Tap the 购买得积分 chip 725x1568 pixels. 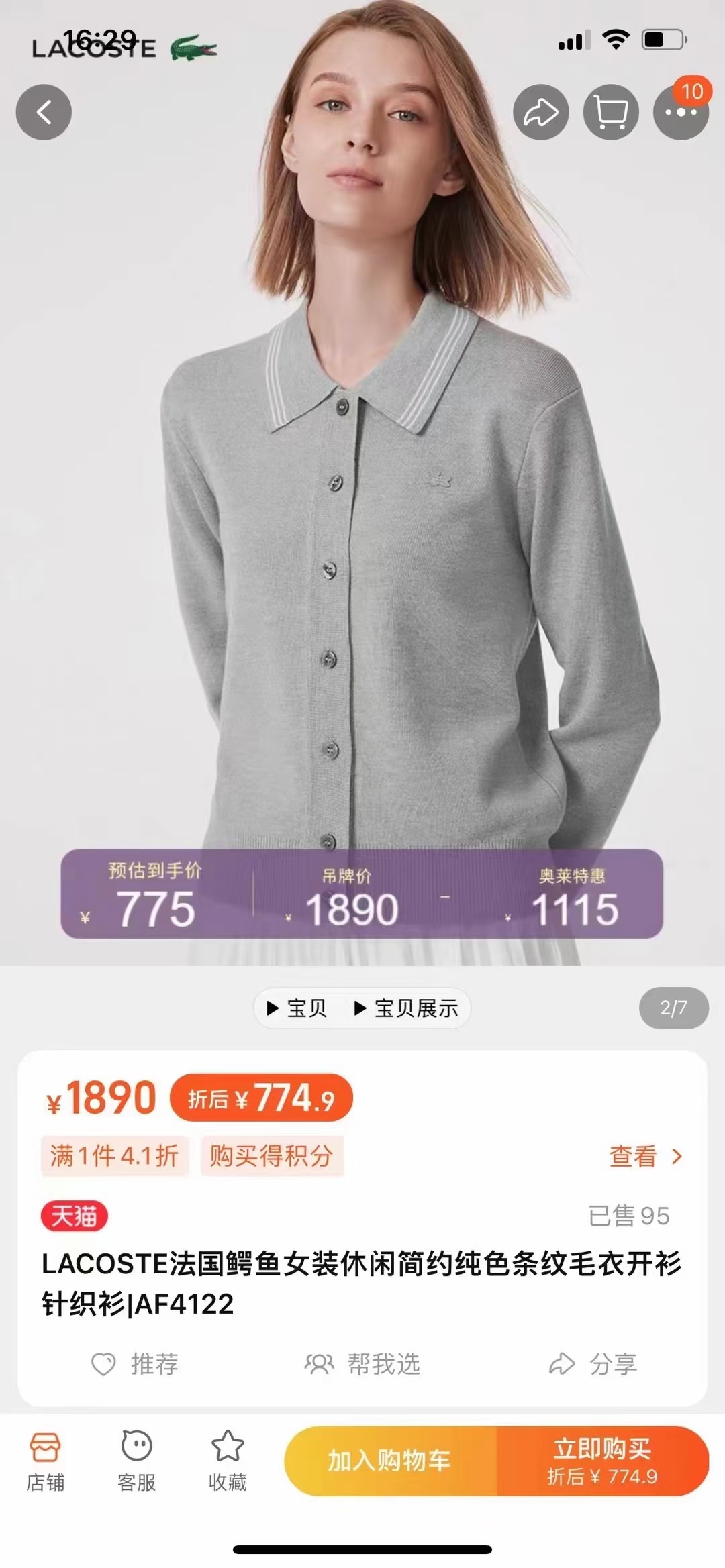point(271,1156)
